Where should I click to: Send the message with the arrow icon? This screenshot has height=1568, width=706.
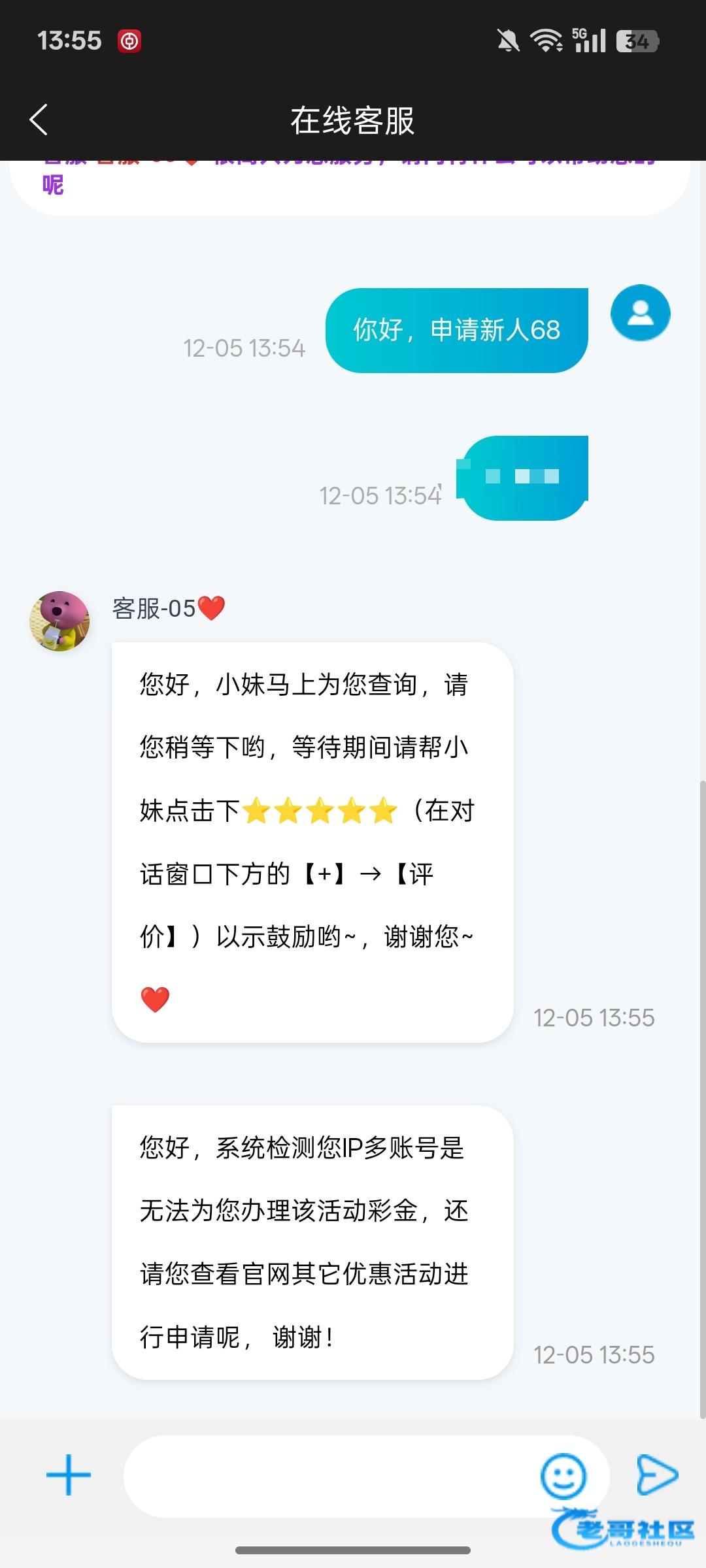(x=657, y=1474)
